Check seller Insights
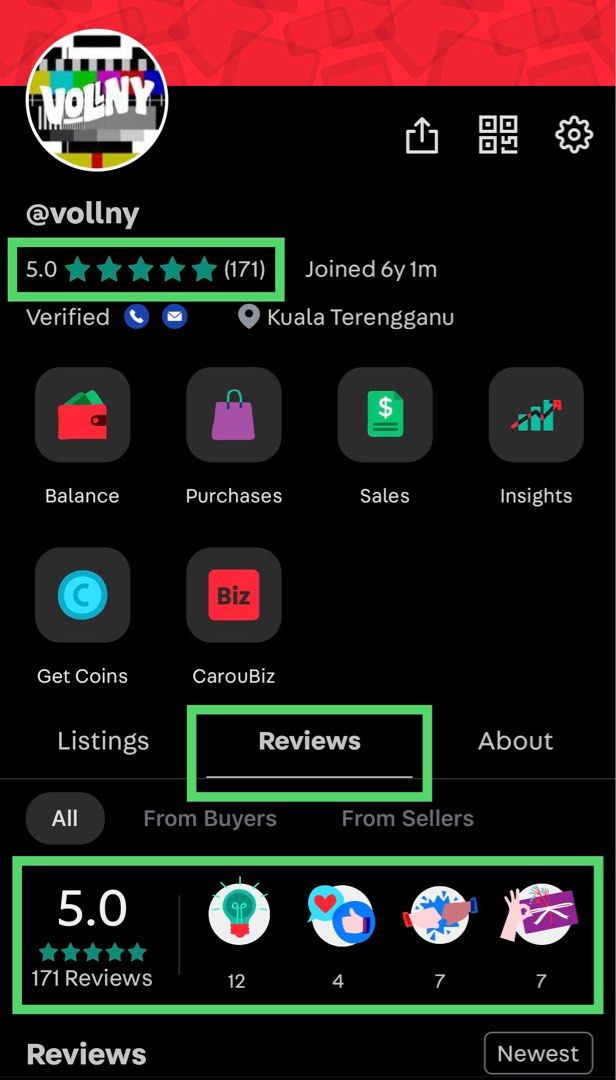 [x=536, y=415]
